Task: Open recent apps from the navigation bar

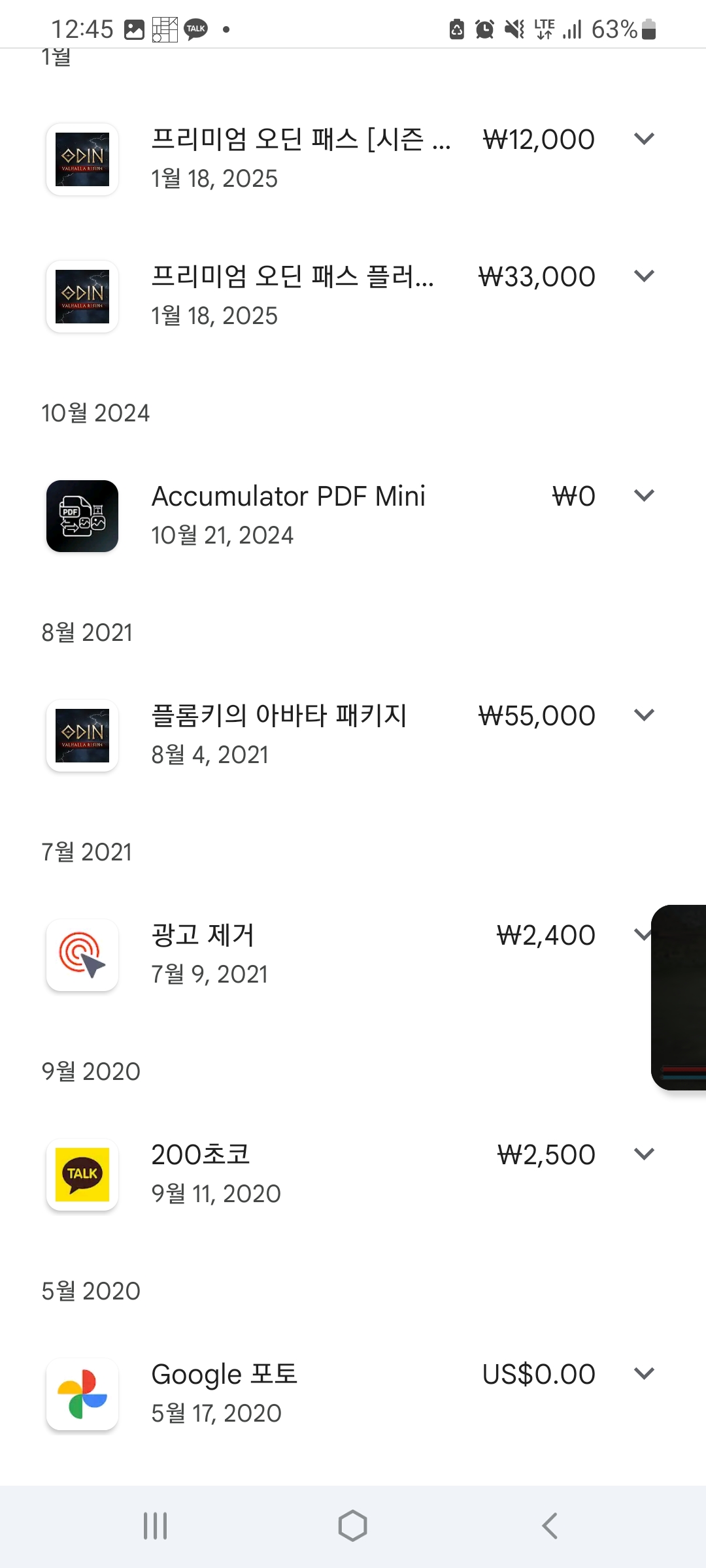Action: click(x=156, y=1526)
